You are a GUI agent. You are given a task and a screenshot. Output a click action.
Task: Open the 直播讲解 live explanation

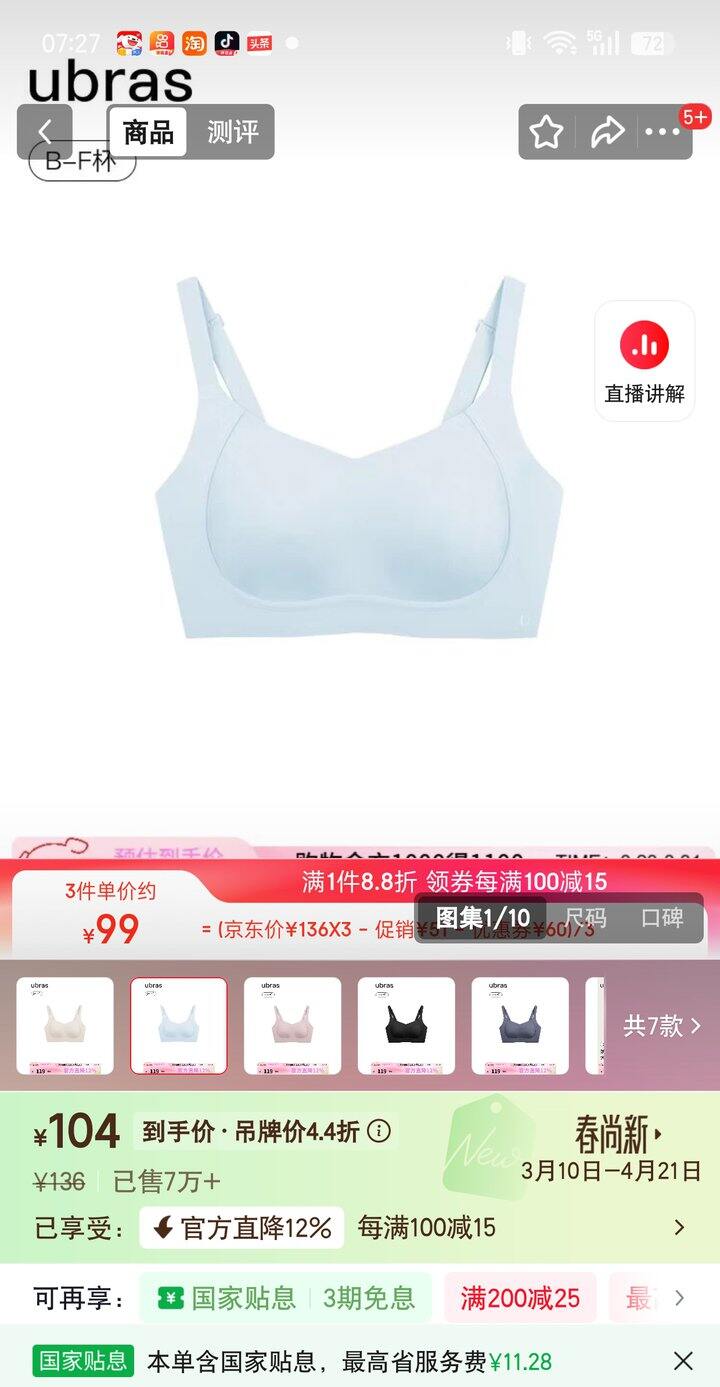pyautogui.click(x=644, y=360)
